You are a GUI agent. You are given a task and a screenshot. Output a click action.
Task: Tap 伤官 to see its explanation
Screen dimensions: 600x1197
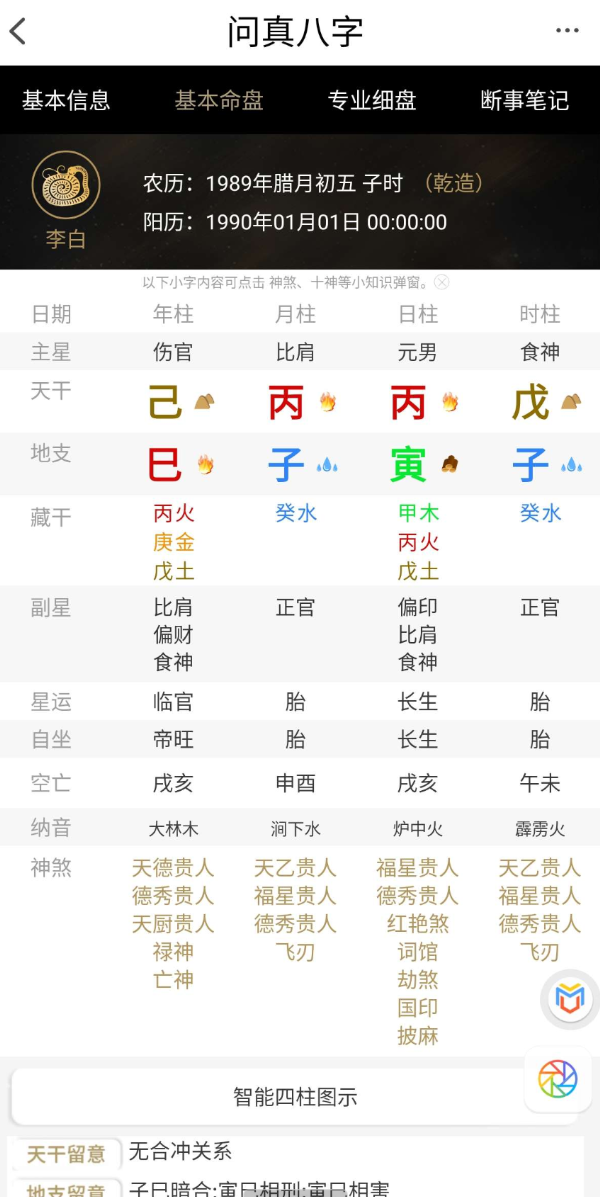(173, 352)
